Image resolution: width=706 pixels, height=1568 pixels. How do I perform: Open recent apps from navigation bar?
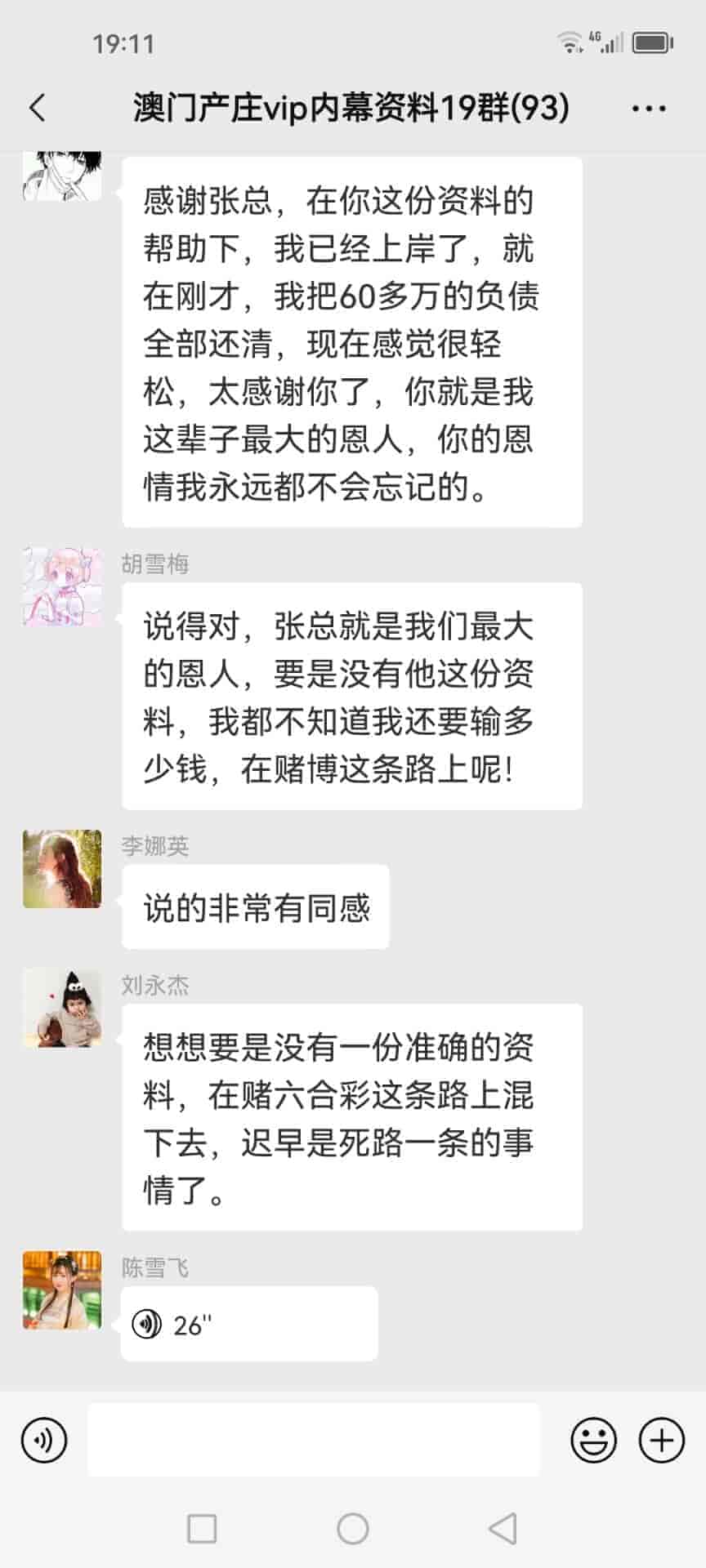(202, 1528)
